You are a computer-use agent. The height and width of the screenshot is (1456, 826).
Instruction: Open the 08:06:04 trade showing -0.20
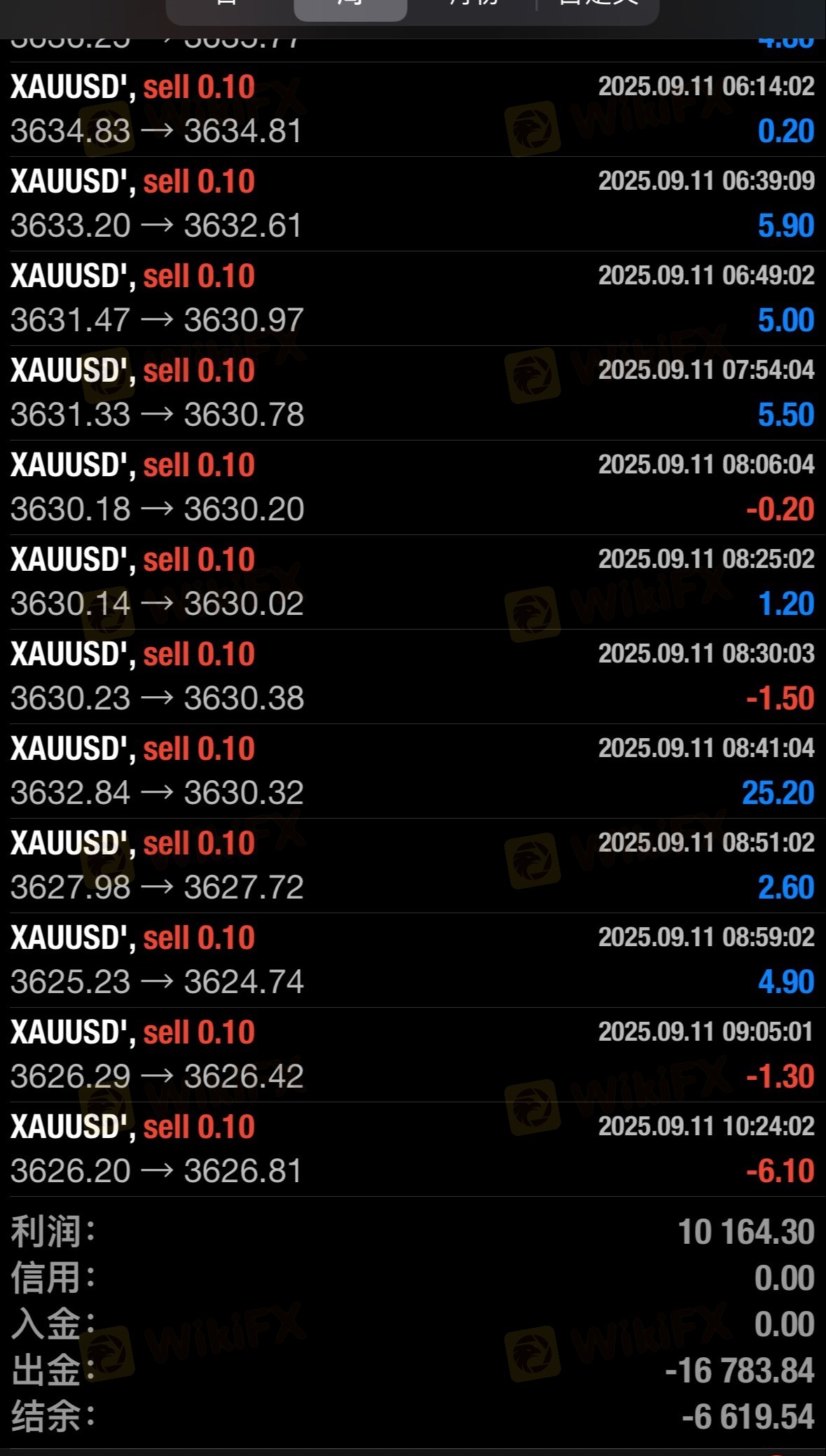(413, 487)
